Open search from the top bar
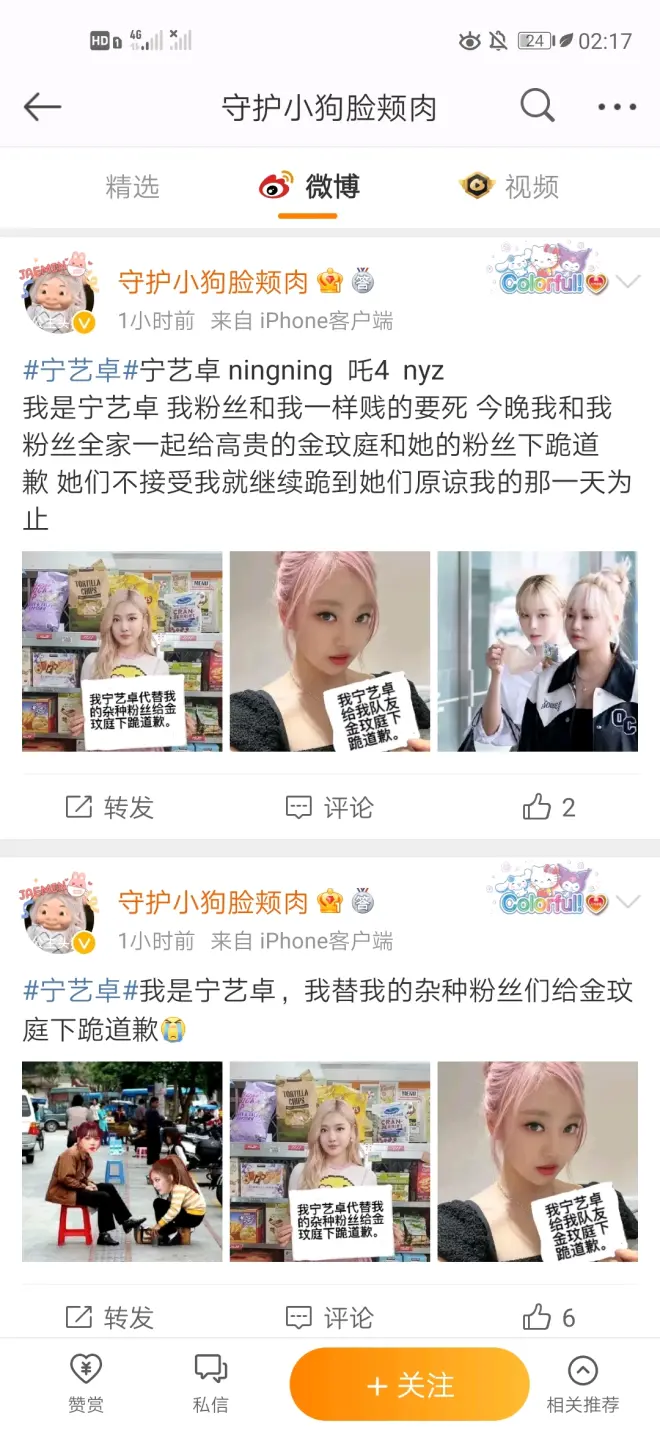 537,106
